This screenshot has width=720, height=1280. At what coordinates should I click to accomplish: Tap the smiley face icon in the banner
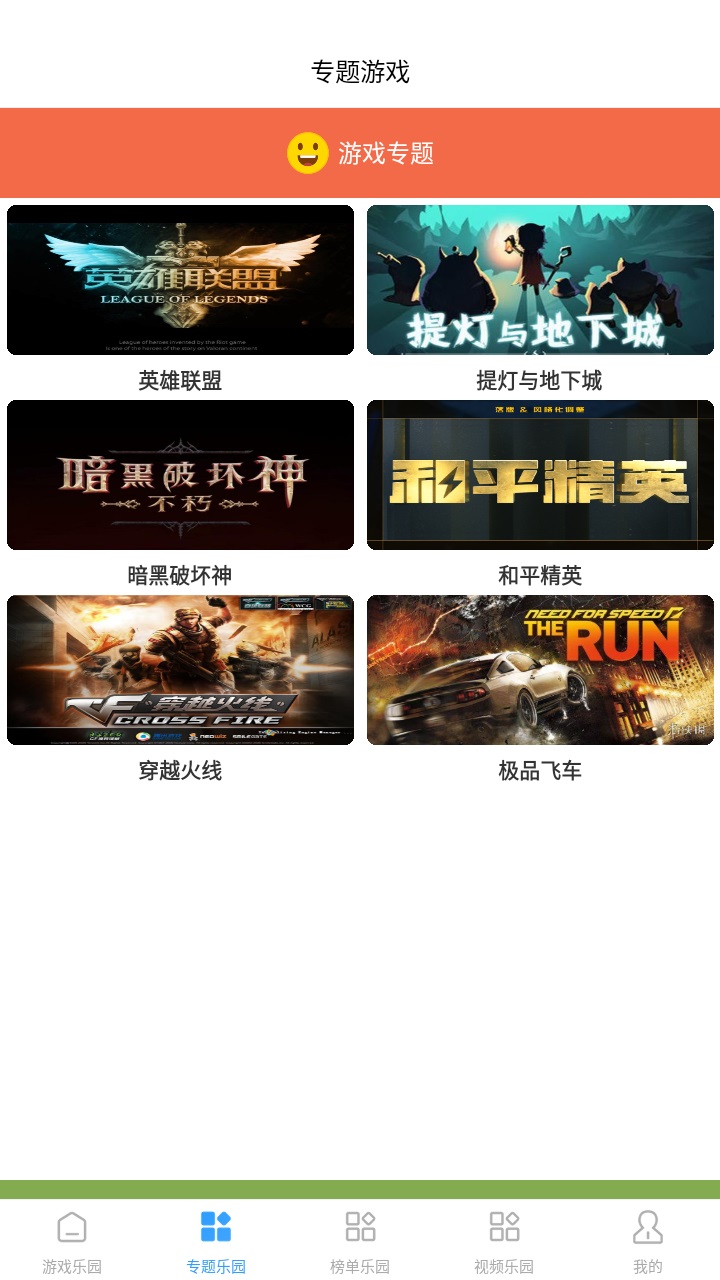click(306, 153)
